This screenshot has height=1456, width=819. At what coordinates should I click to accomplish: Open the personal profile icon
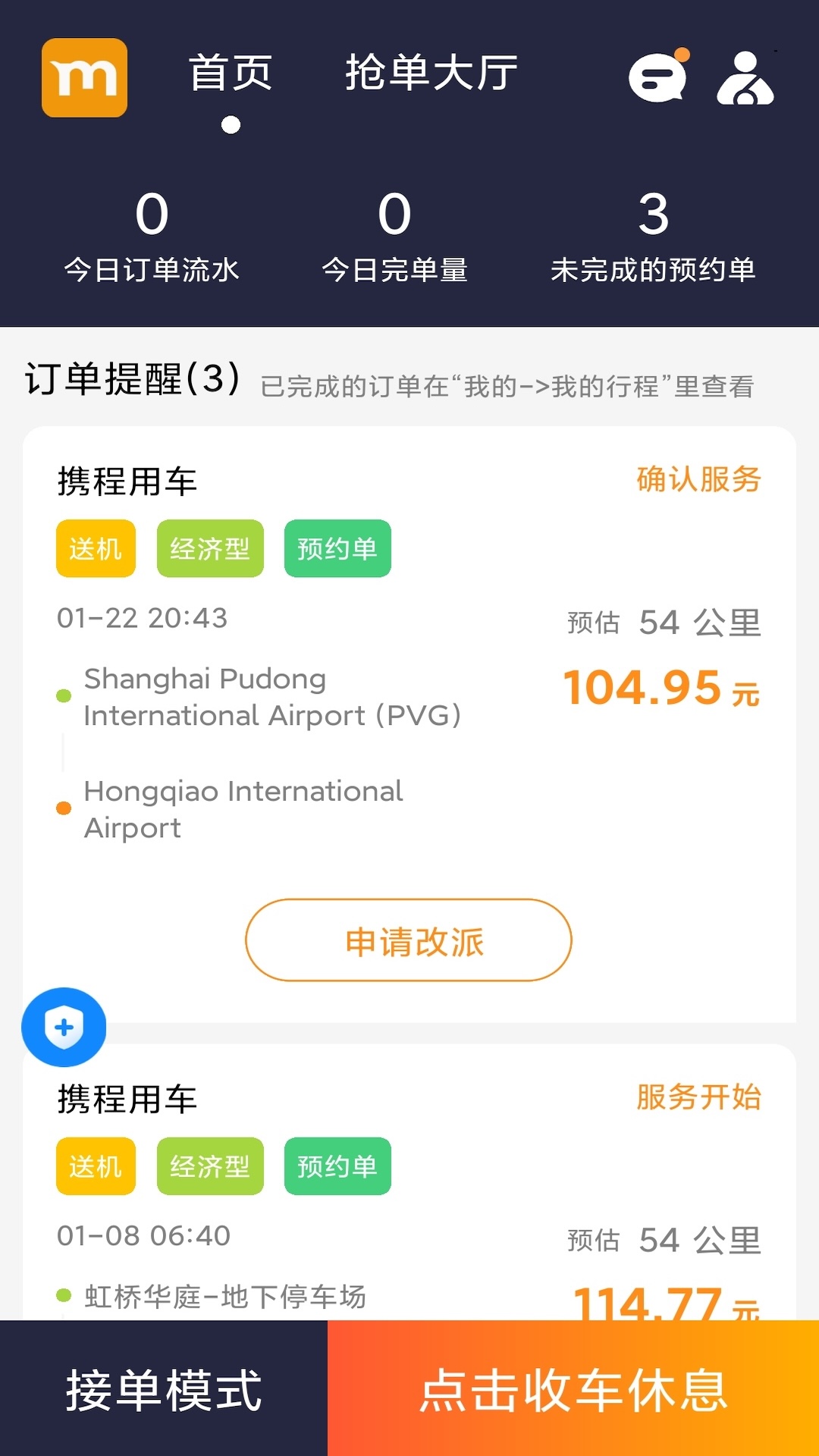pyautogui.click(x=747, y=79)
